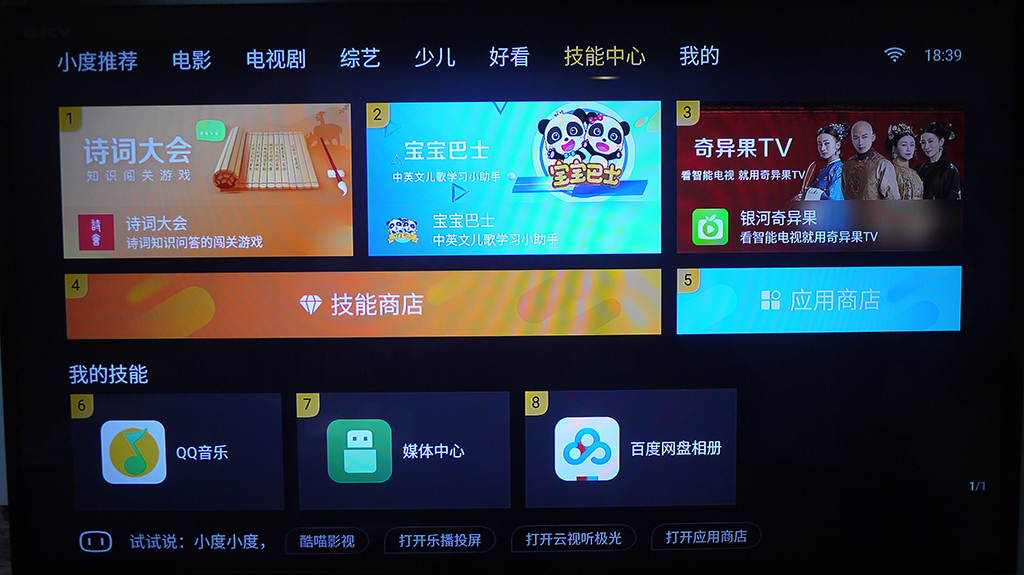1024x575 pixels.
Task: Switch to the 我的 tab
Action: [699, 56]
